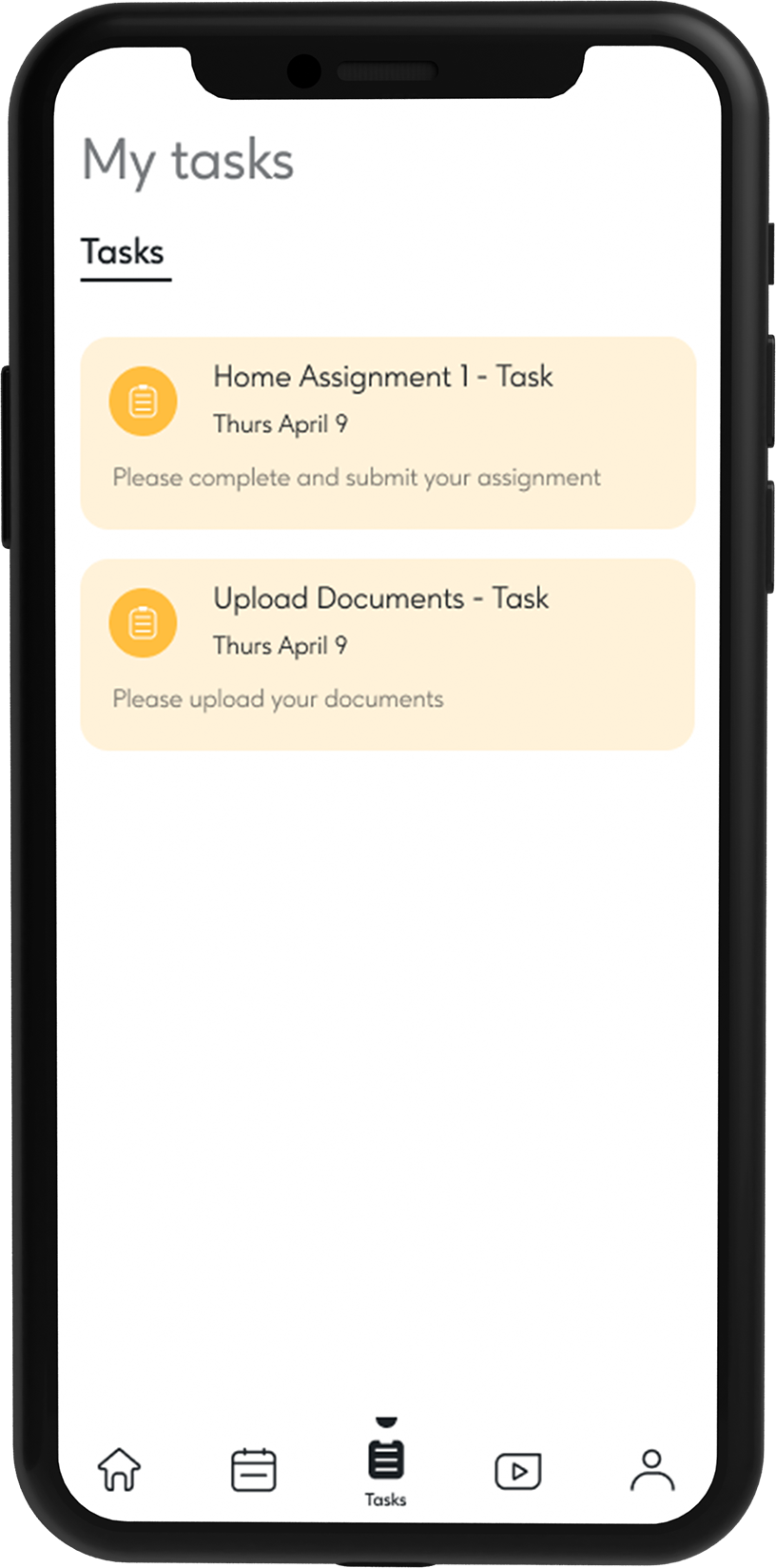Screen dimensions: 776x1568
Task: Tap the Tasks bottom navigation item
Action: (385, 1469)
